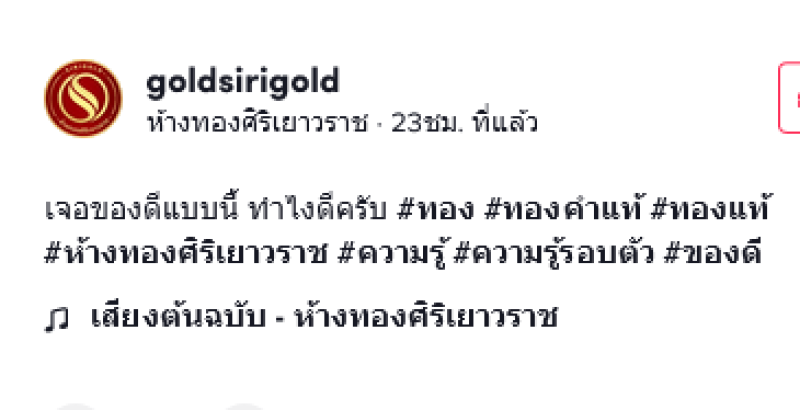The image size is (800, 410).
Task: Tap the red follow button
Action: click(790, 100)
